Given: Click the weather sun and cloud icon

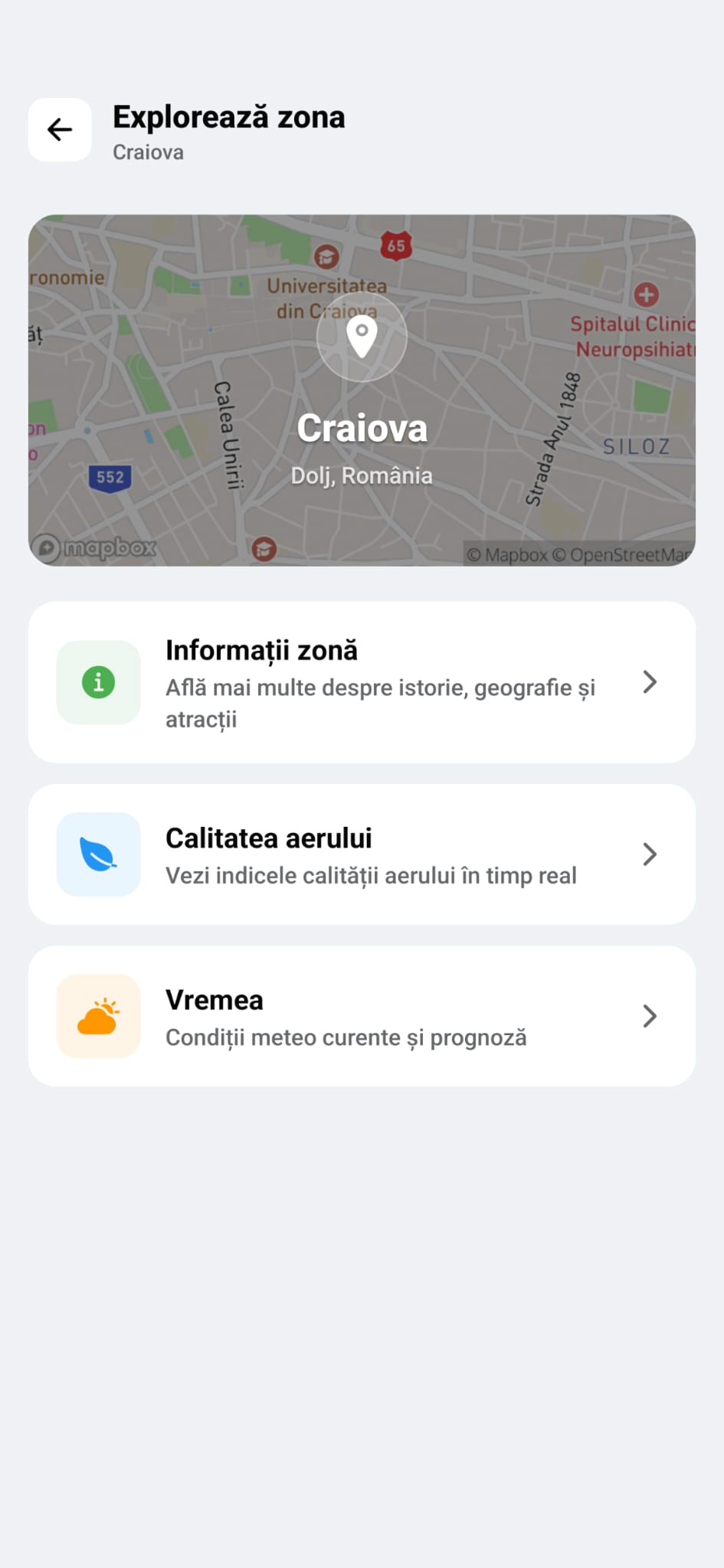Looking at the screenshot, I should pyautogui.click(x=98, y=1017).
